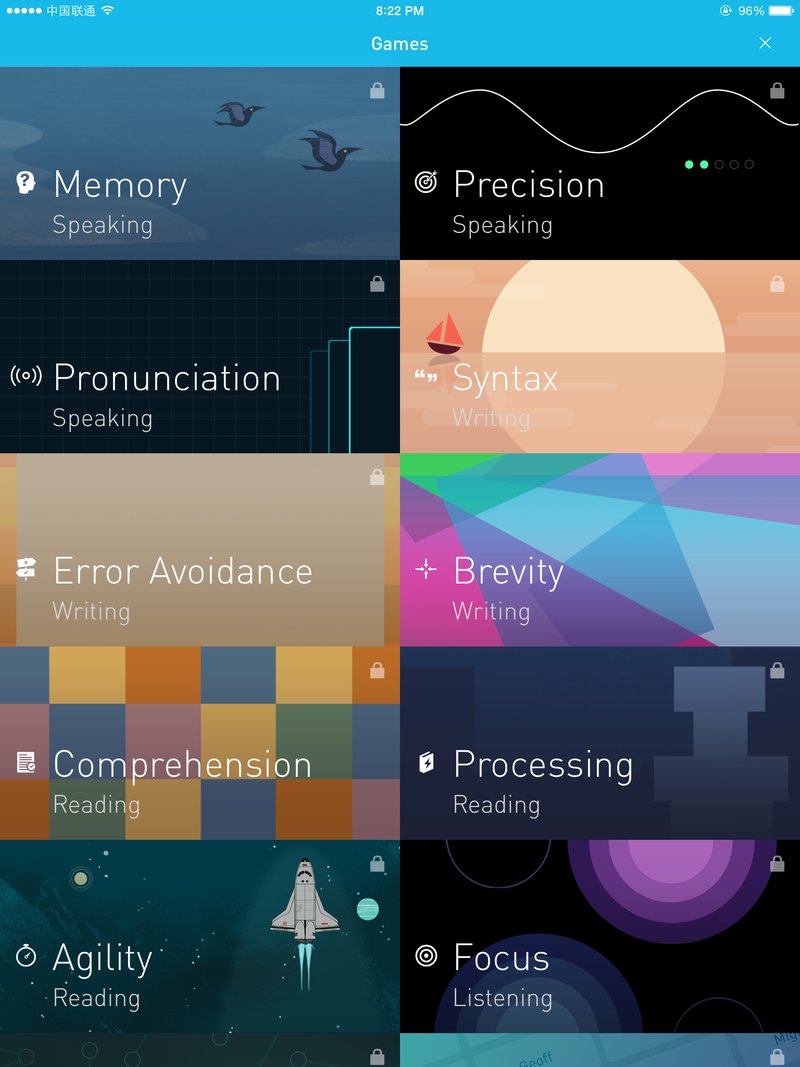Image resolution: width=800 pixels, height=1067 pixels.
Task: Start the Agility reading game
Action: coord(200,937)
